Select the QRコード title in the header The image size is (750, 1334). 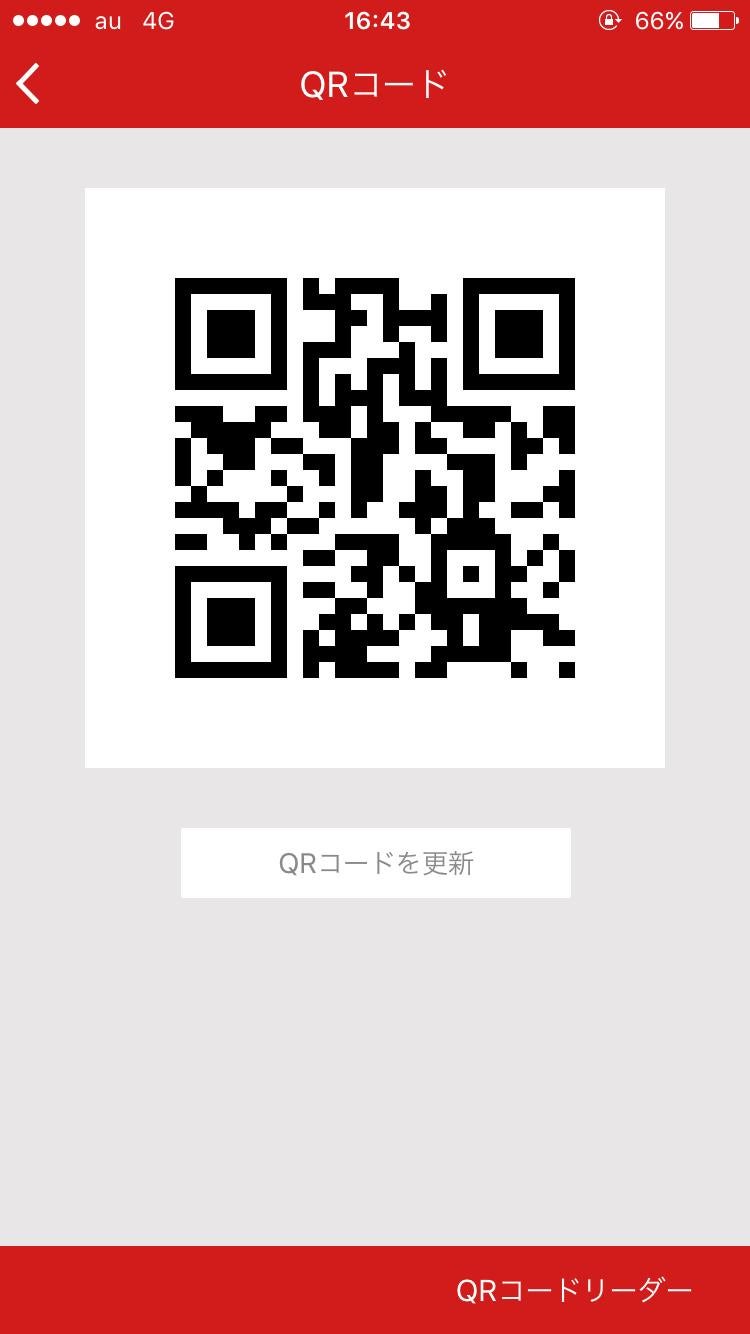tap(375, 84)
